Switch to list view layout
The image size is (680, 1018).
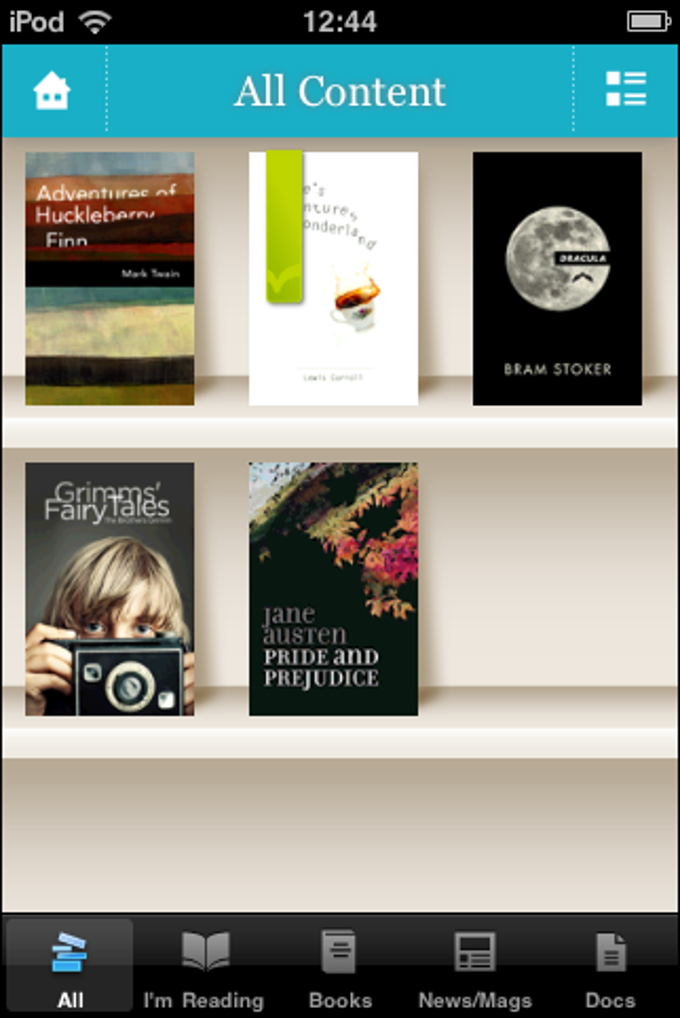(626, 90)
